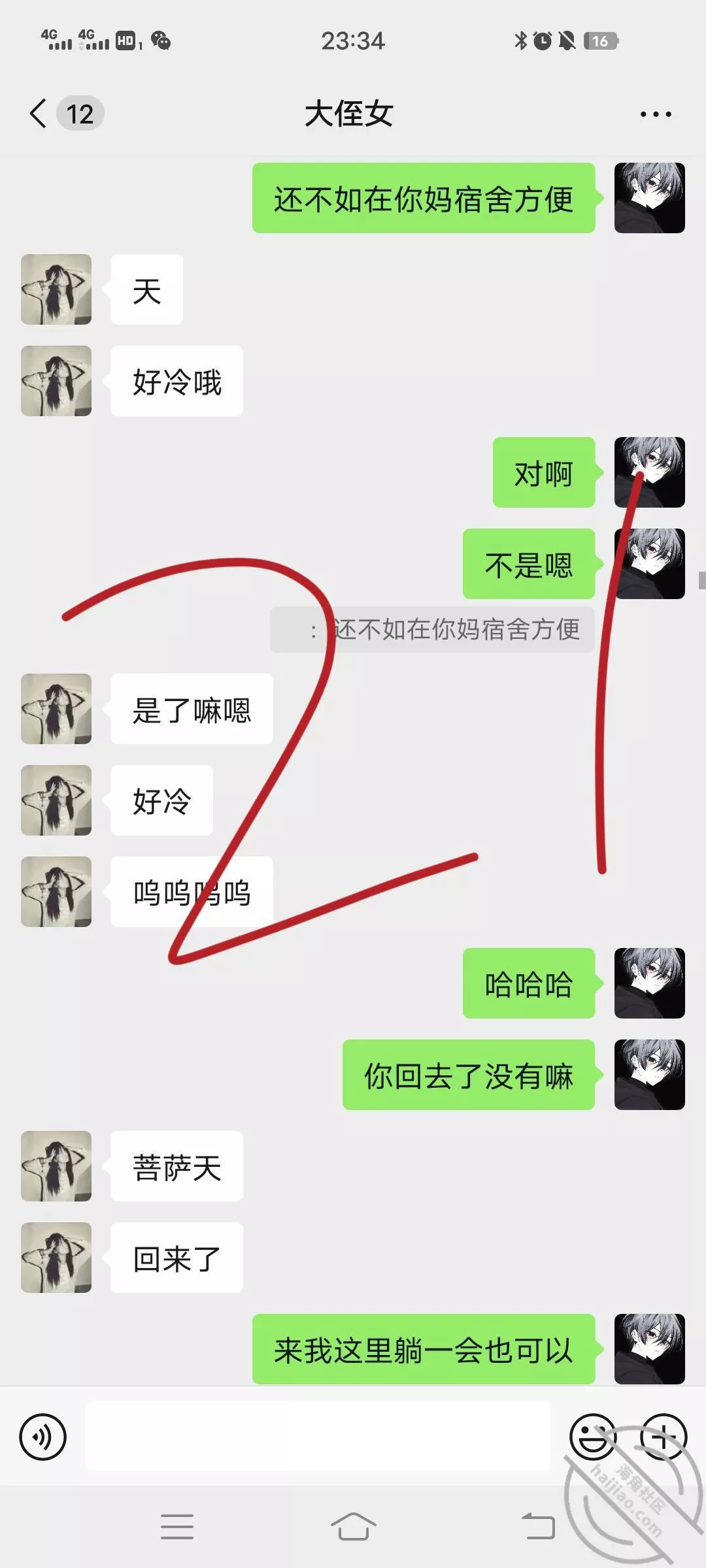Open the emoji sticker panel
This screenshot has height=1568, width=706.
(592, 1437)
